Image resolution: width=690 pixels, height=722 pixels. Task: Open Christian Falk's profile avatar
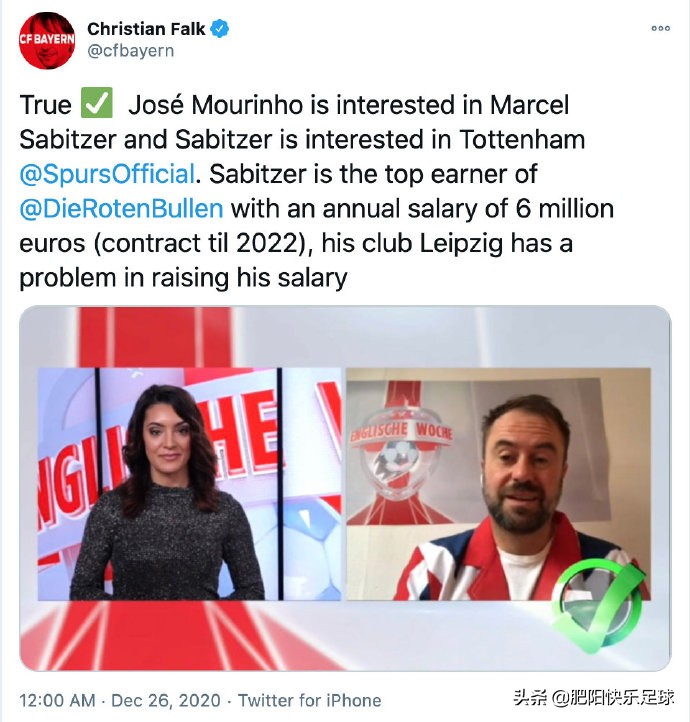(46, 40)
